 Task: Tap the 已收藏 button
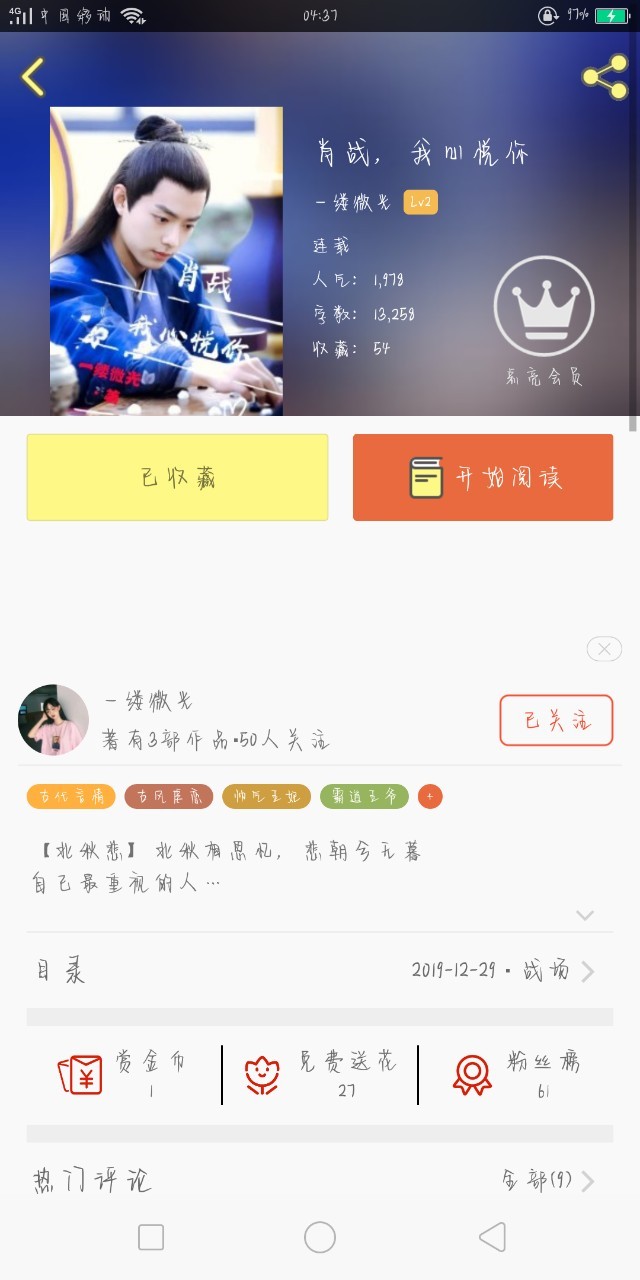(177, 477)
